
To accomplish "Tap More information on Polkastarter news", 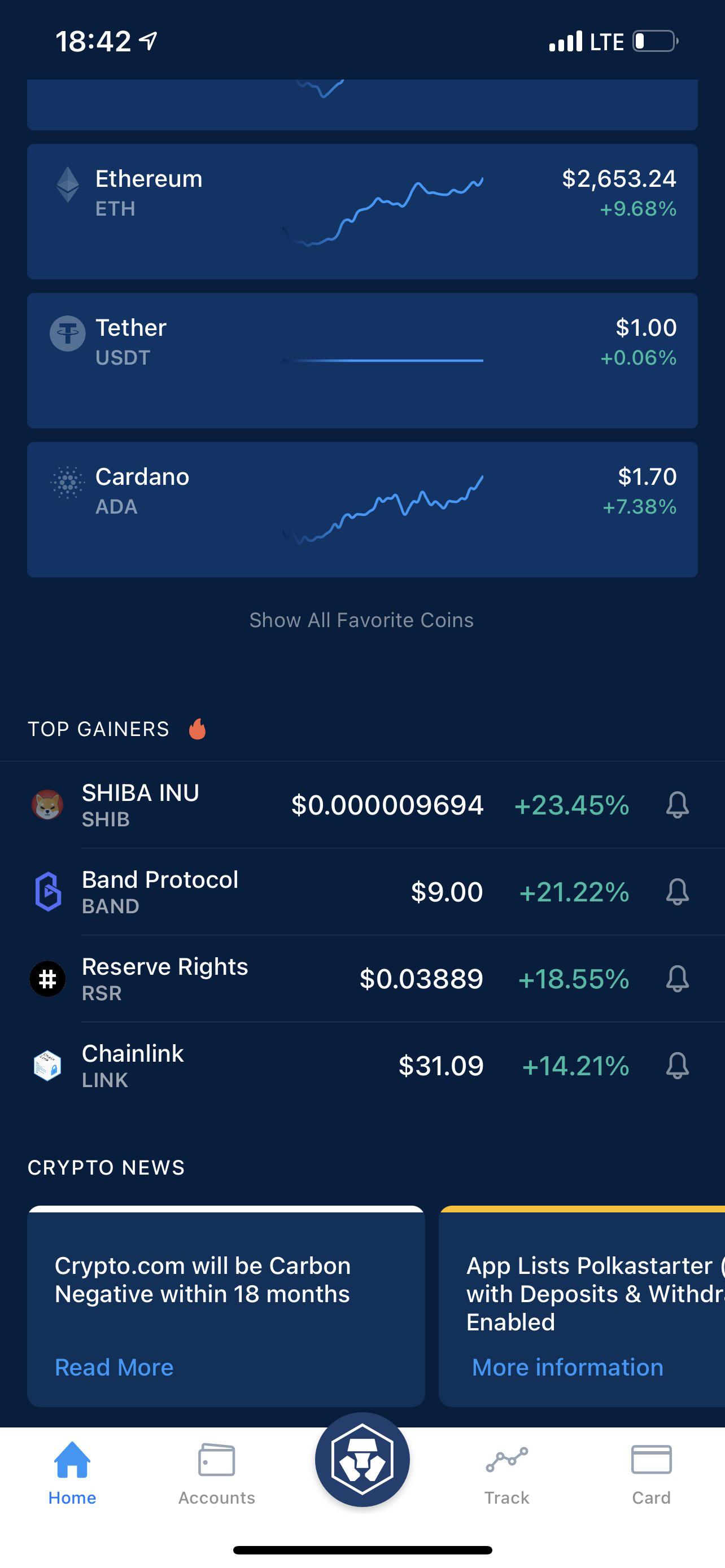I will click(567, 1367).
